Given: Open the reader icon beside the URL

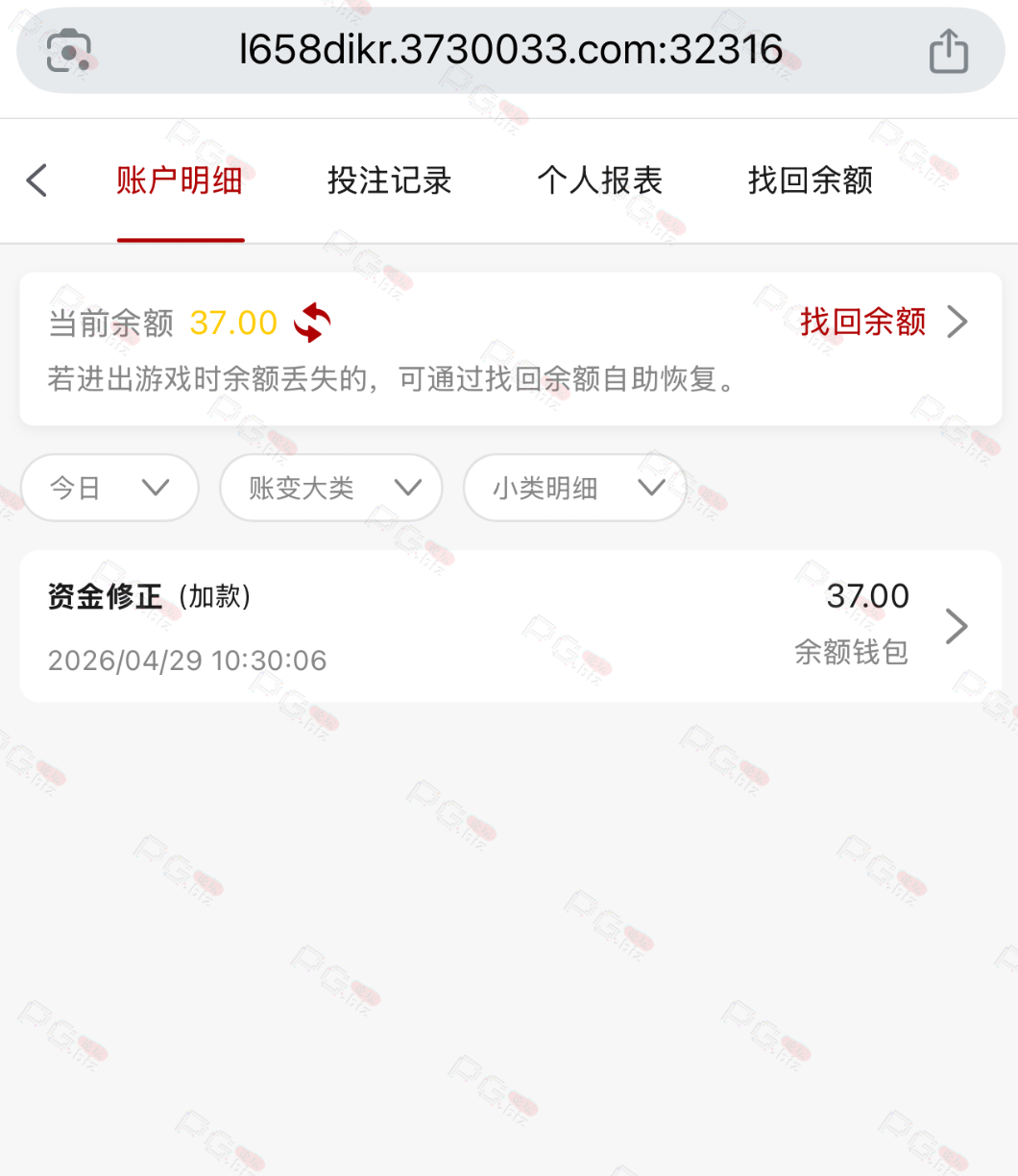Looking at the screenshot, I should point(68,50).
